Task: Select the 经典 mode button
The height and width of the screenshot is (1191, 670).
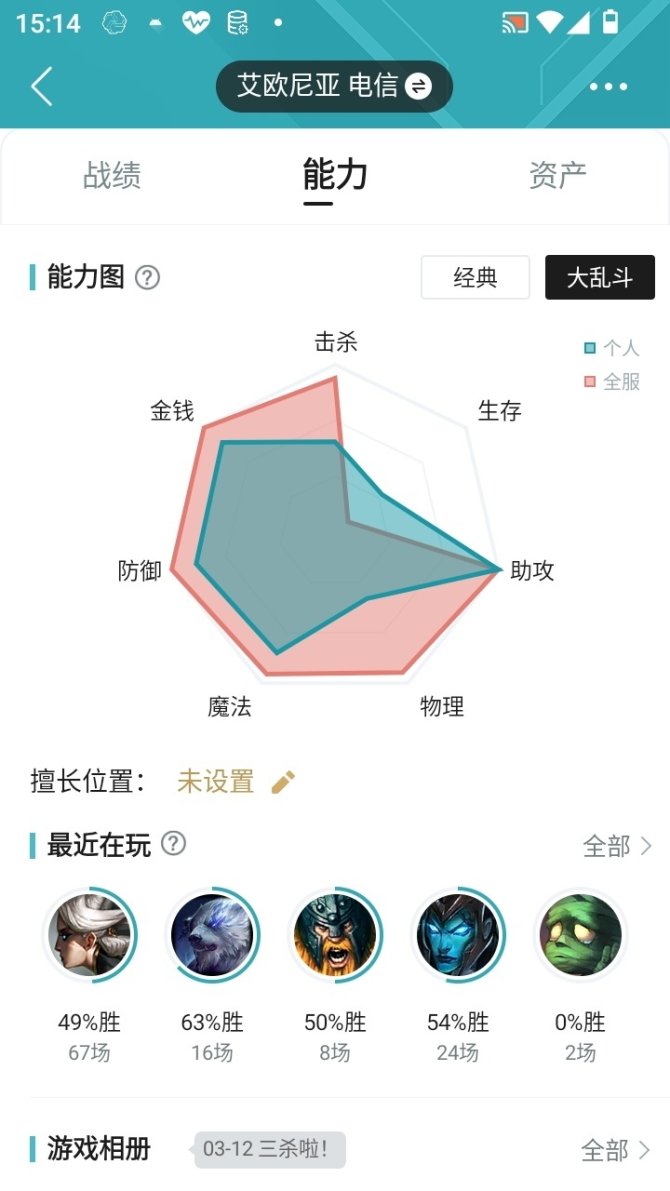Action: pyautogui.click(x=475, y=277)
